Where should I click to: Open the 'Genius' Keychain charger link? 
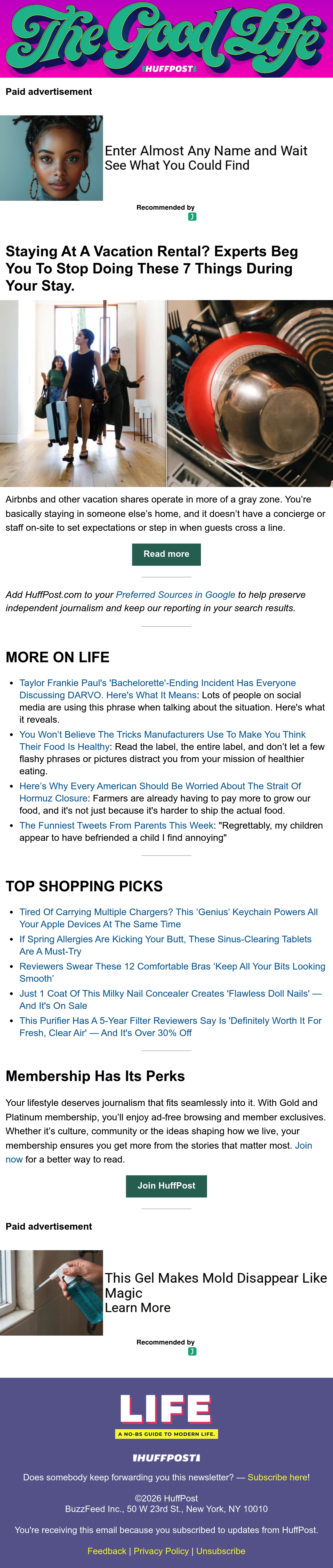169,918
